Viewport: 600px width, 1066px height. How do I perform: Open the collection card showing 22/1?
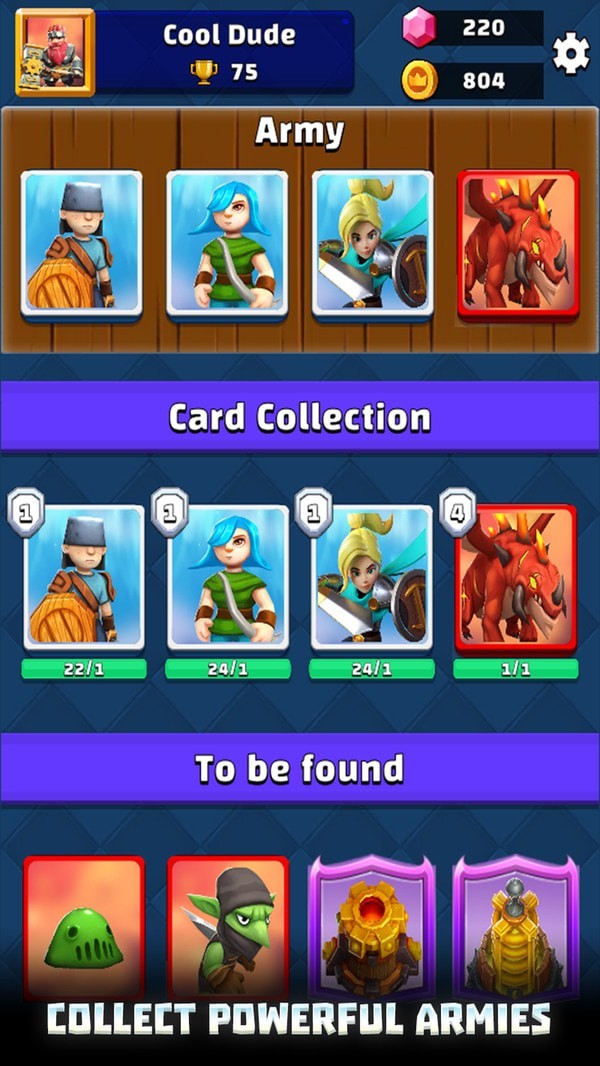(84, 578)
